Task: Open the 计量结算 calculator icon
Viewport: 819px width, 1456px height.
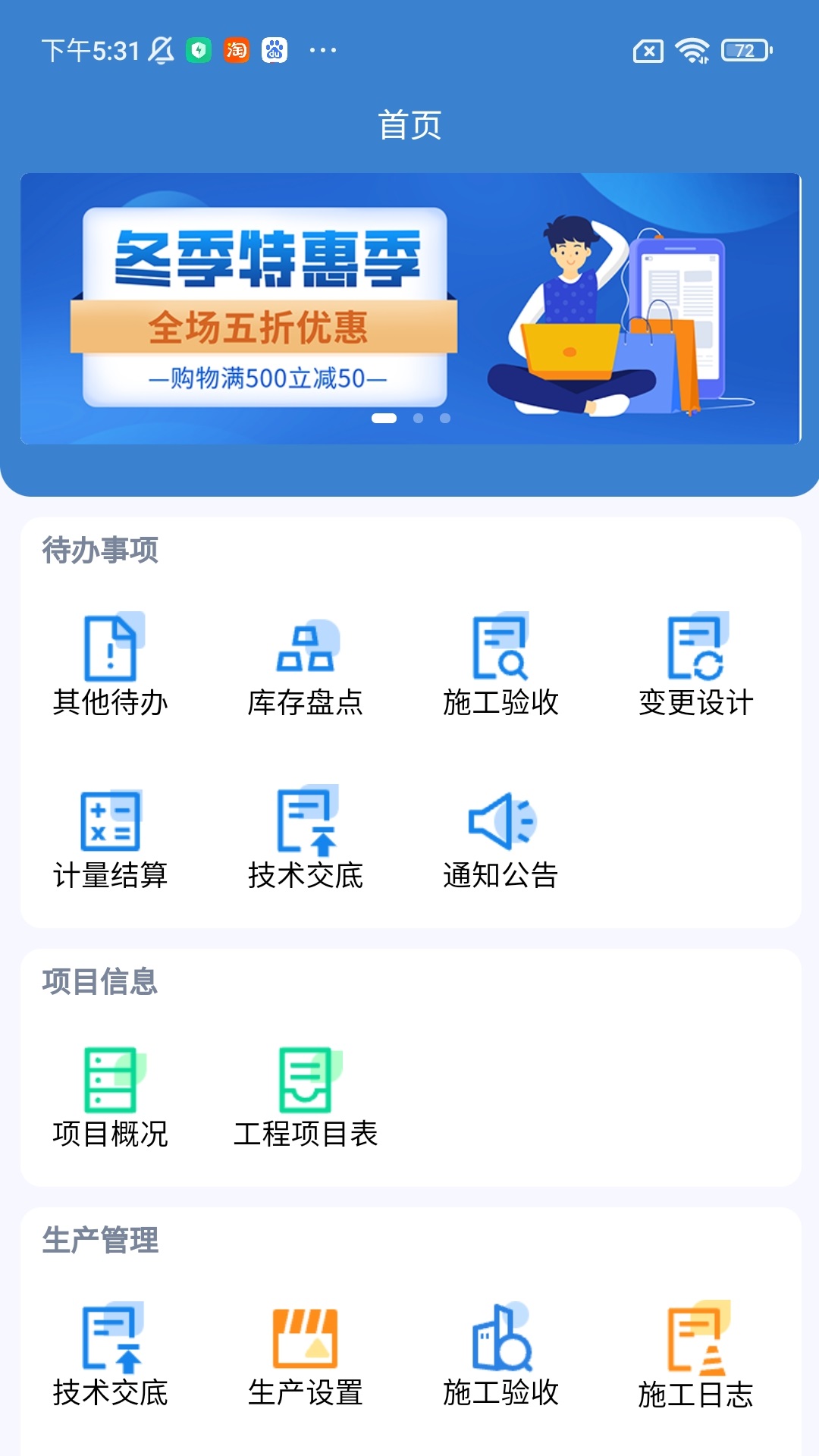Action: [111, 838]
